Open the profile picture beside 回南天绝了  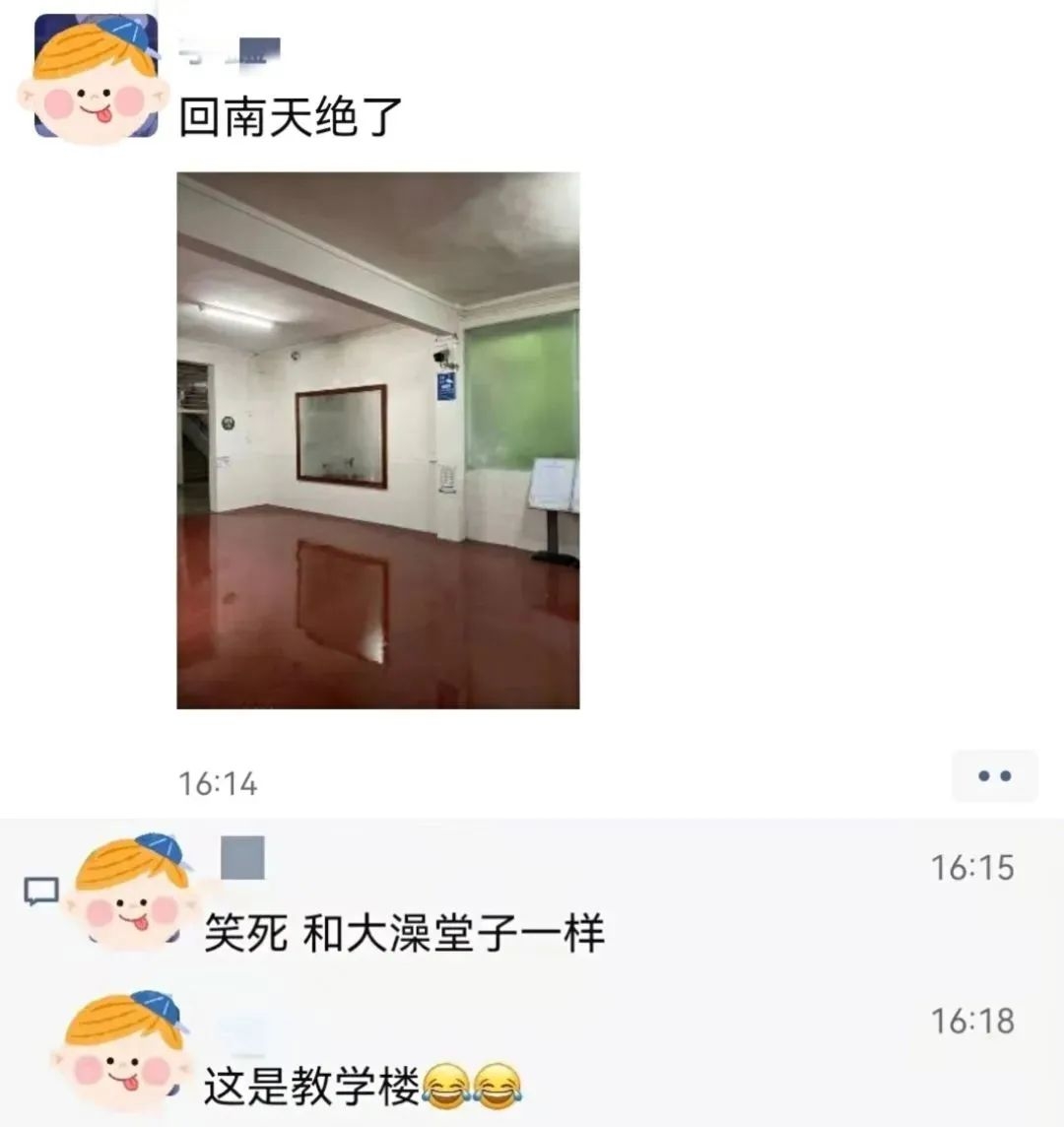point(95,77)
